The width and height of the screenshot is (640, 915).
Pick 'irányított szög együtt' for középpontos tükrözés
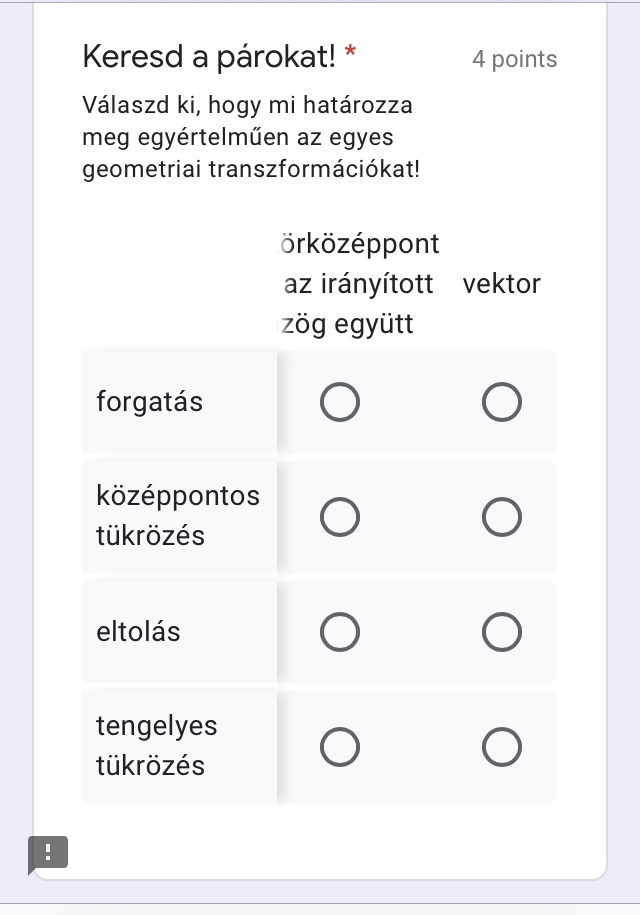(x=340, y=517)
